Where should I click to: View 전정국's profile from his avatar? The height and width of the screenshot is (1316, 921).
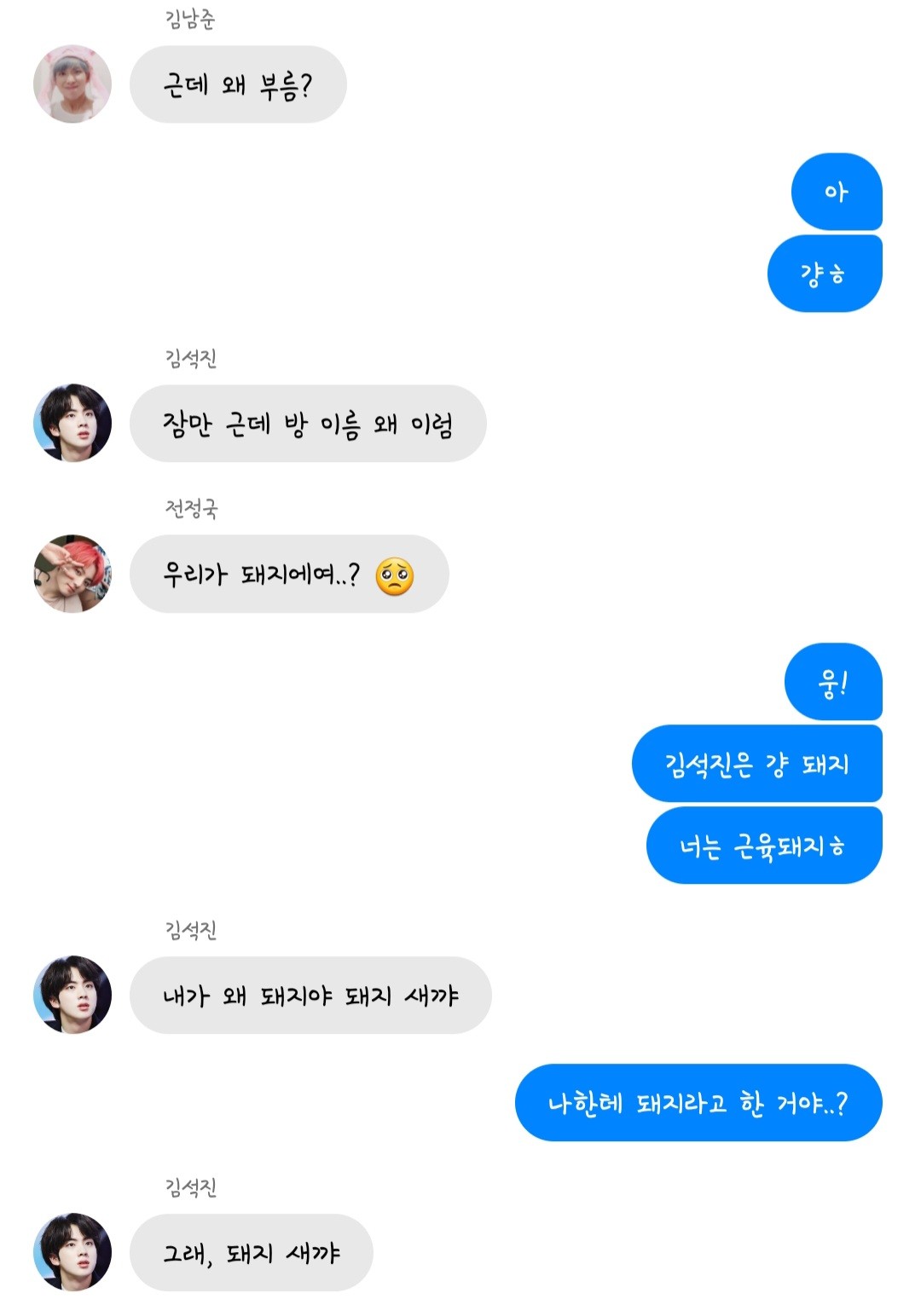tap(72, 574)
